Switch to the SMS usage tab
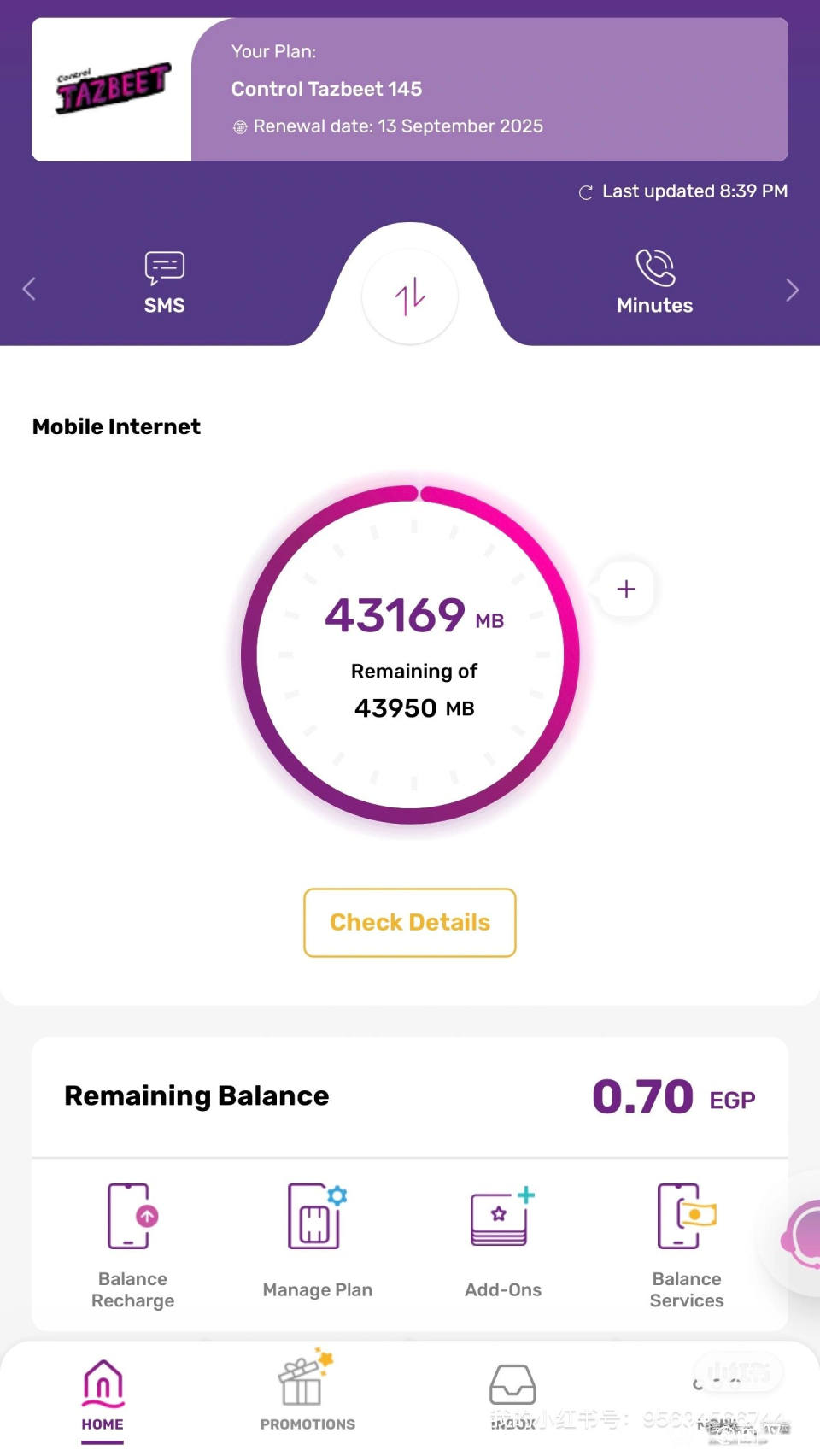820x1456 pixels. (x=164, y=284)
